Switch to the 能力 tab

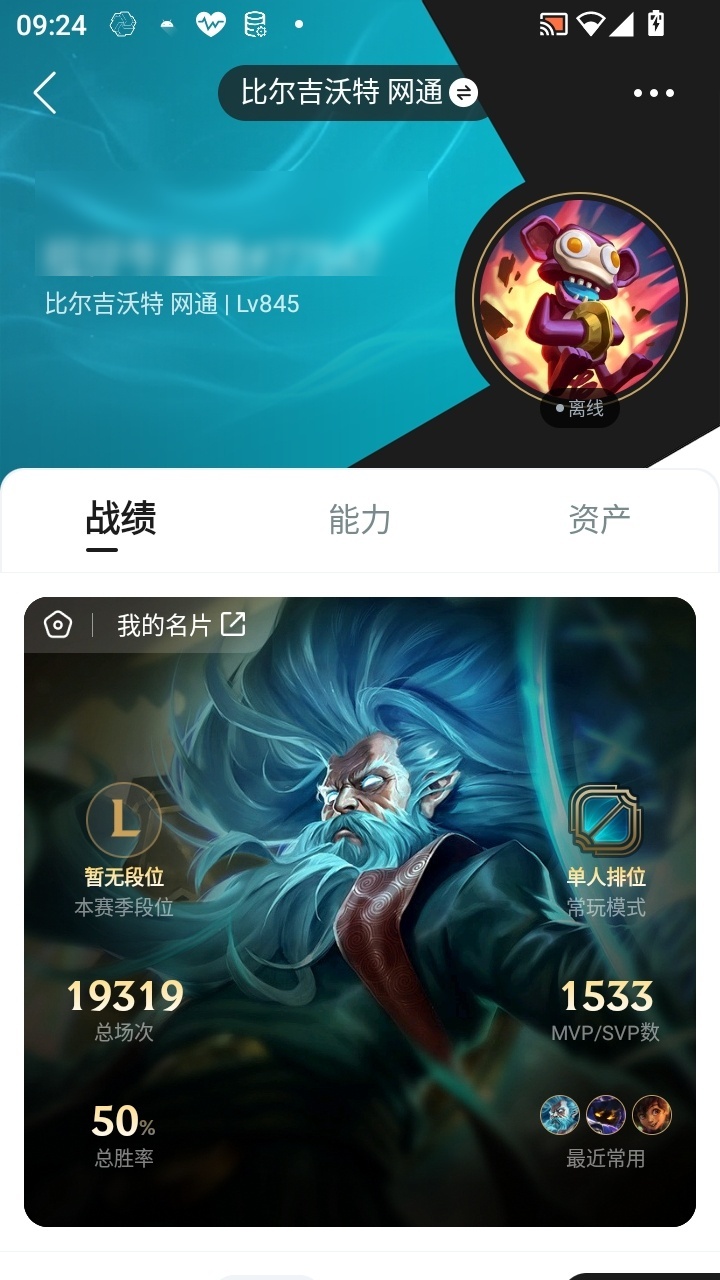point(360,519)
